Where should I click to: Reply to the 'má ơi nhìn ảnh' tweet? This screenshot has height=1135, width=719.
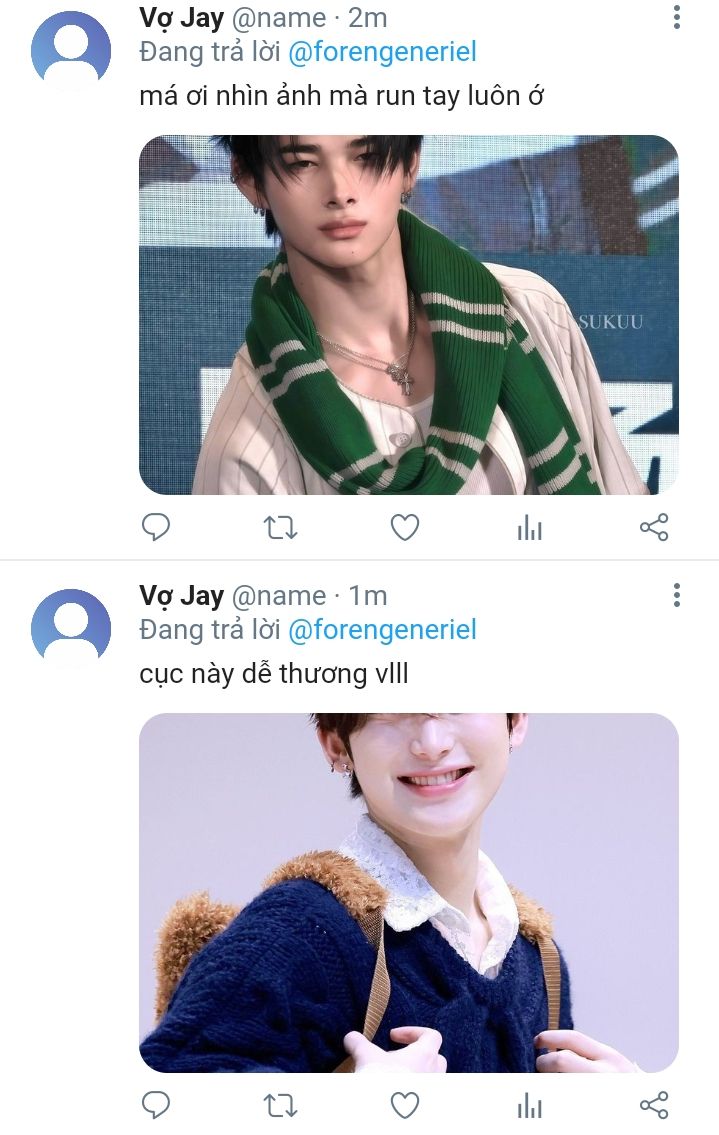pyautogui.click(x=155, y=527)
